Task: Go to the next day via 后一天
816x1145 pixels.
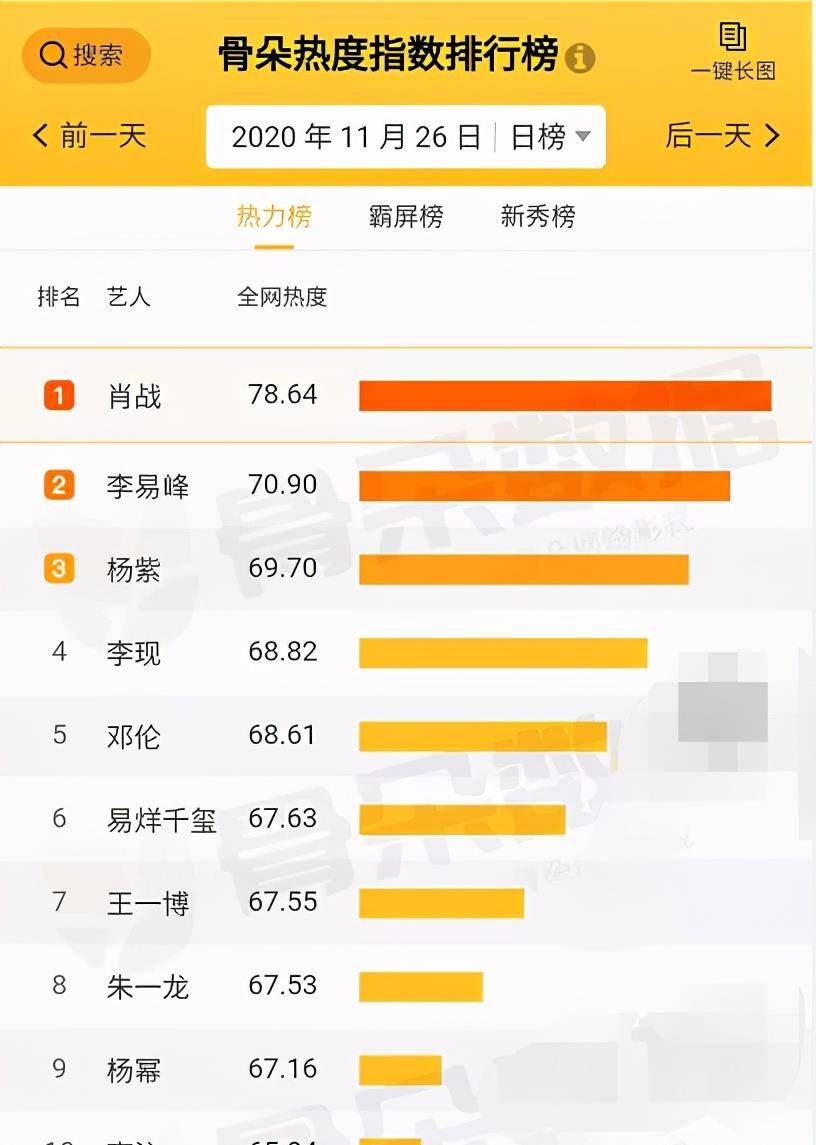Action: [x=710, y=137]
